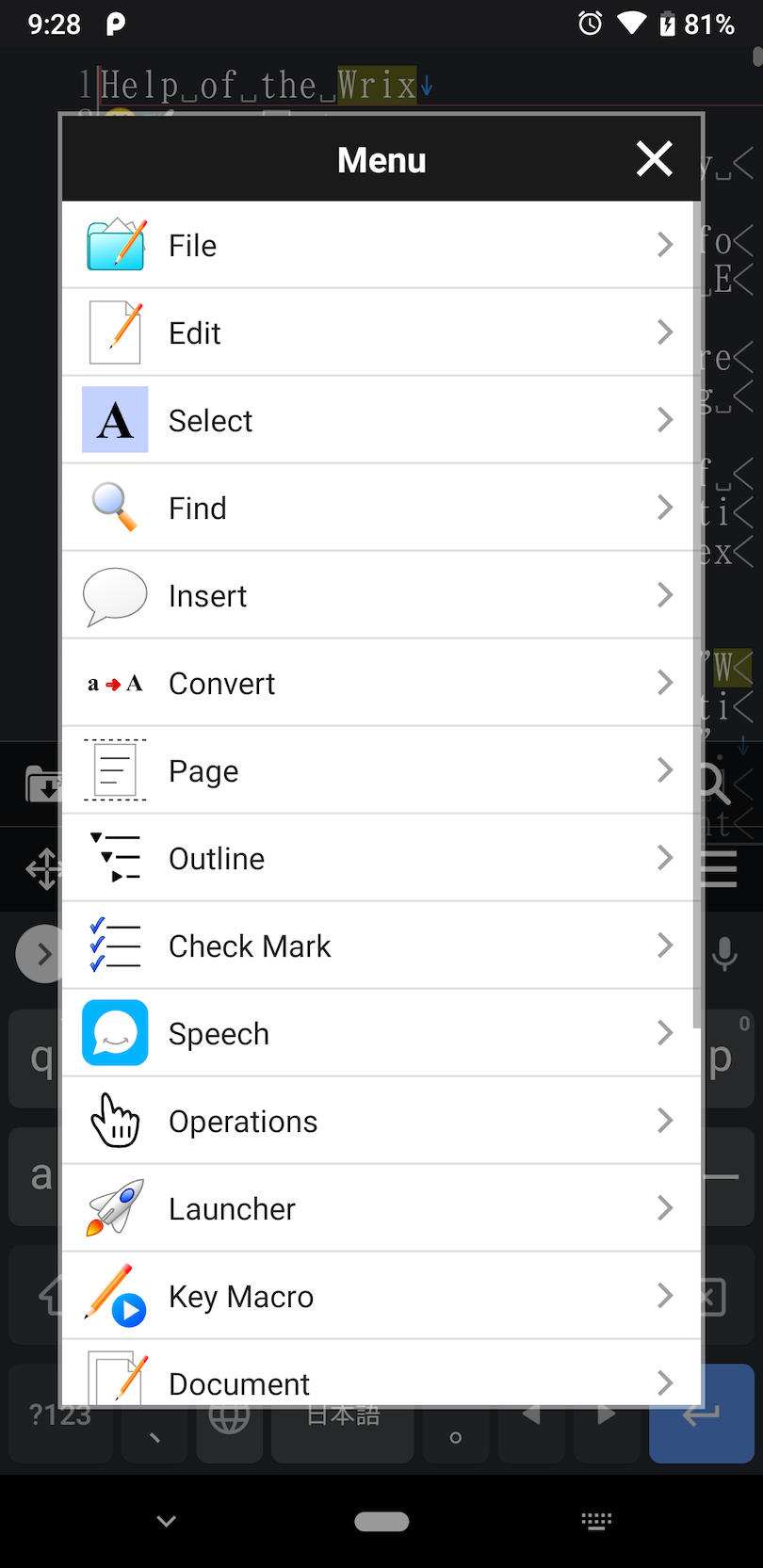Open the Page submenu

[381, 770]
